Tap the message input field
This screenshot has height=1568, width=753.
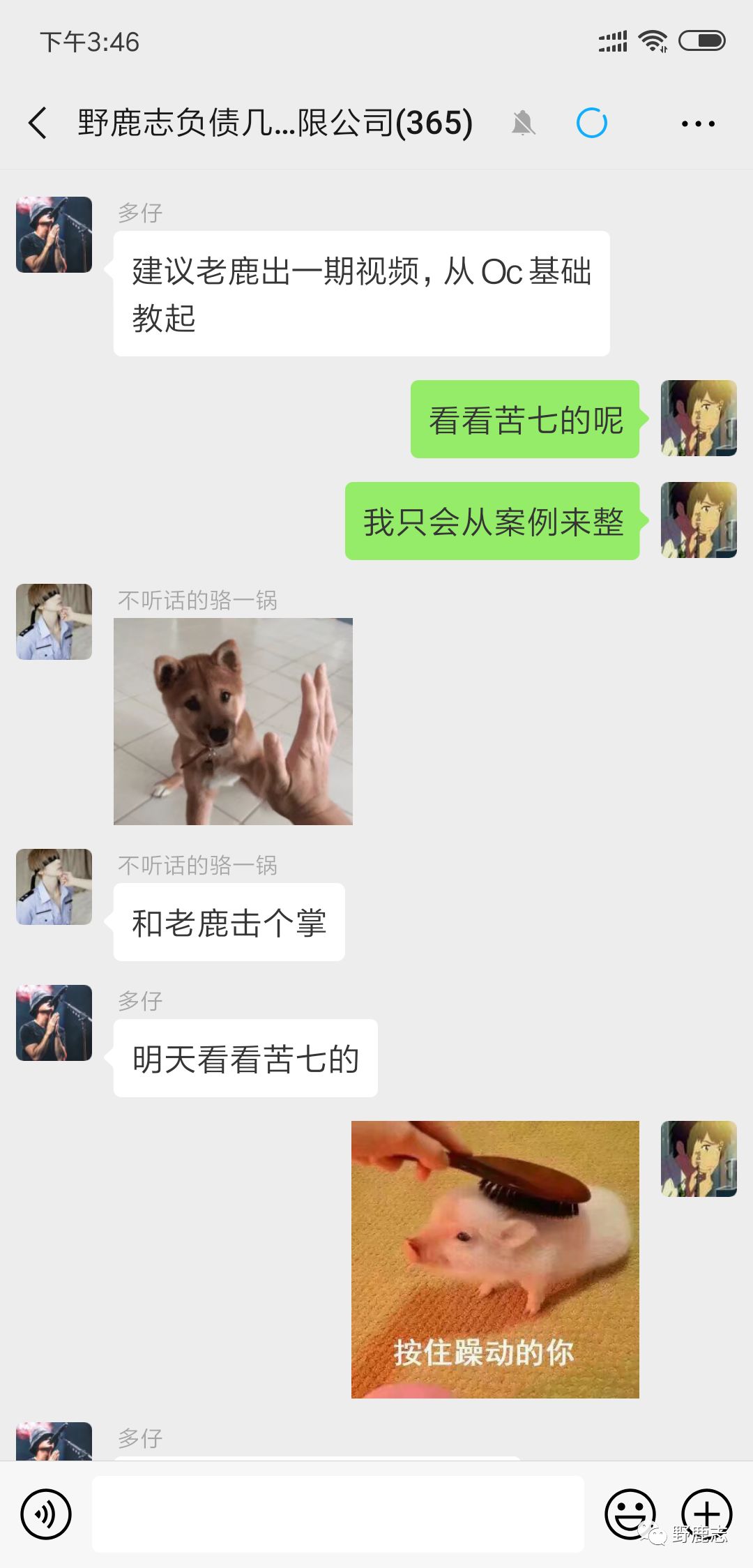pyautogui.click(x=338, y=1514)
